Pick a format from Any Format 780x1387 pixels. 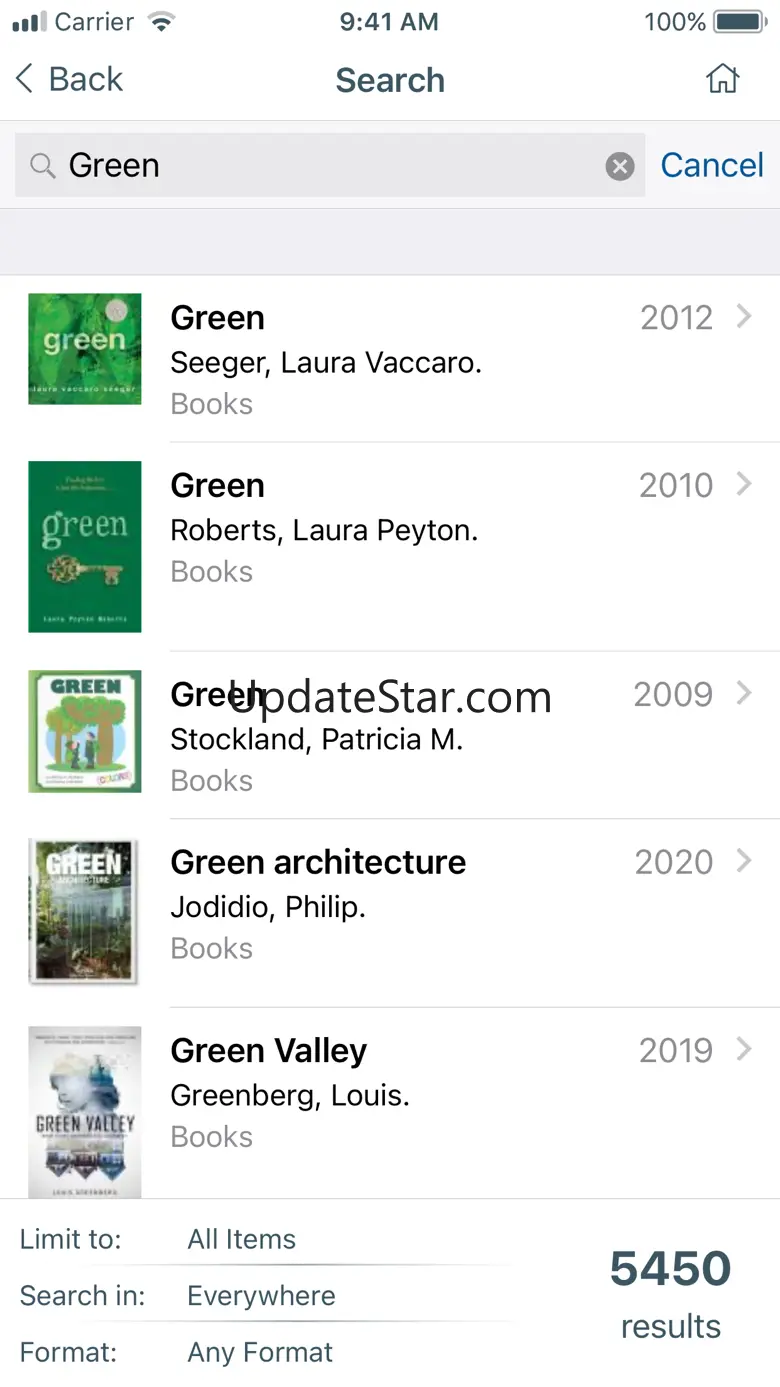pos(260,1353)
